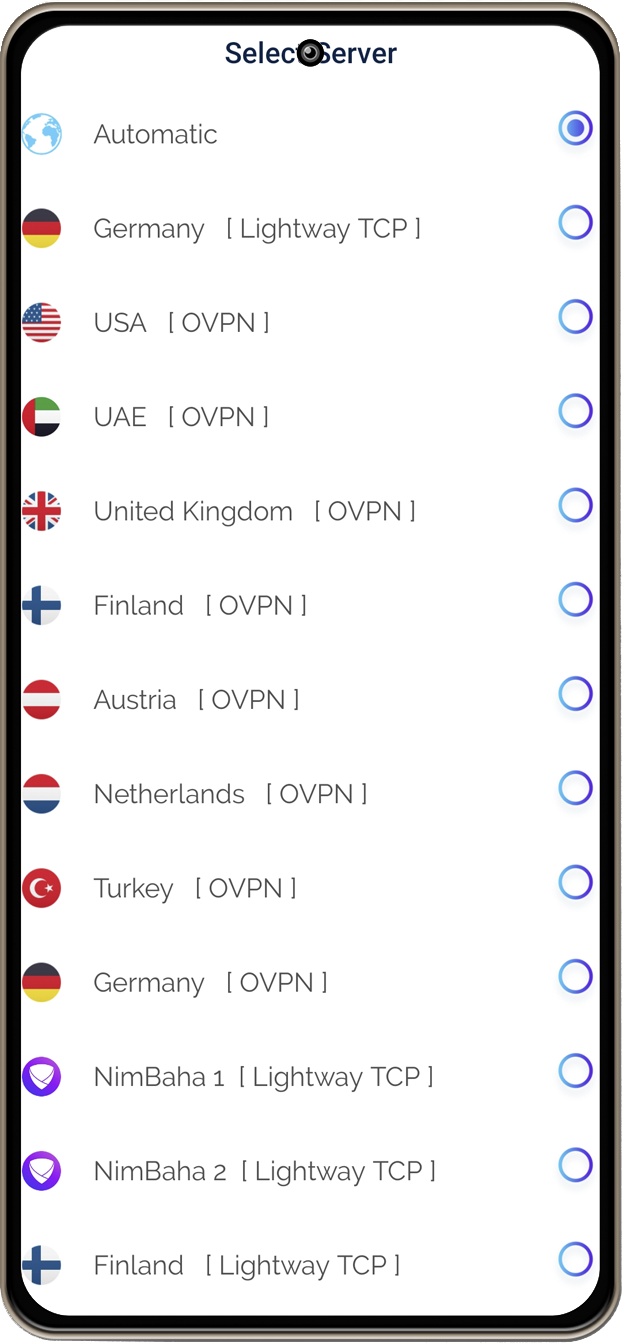Choose Germany Lightway TCP server
This screenshot has height=1343, width=622.
click(310, 228)
